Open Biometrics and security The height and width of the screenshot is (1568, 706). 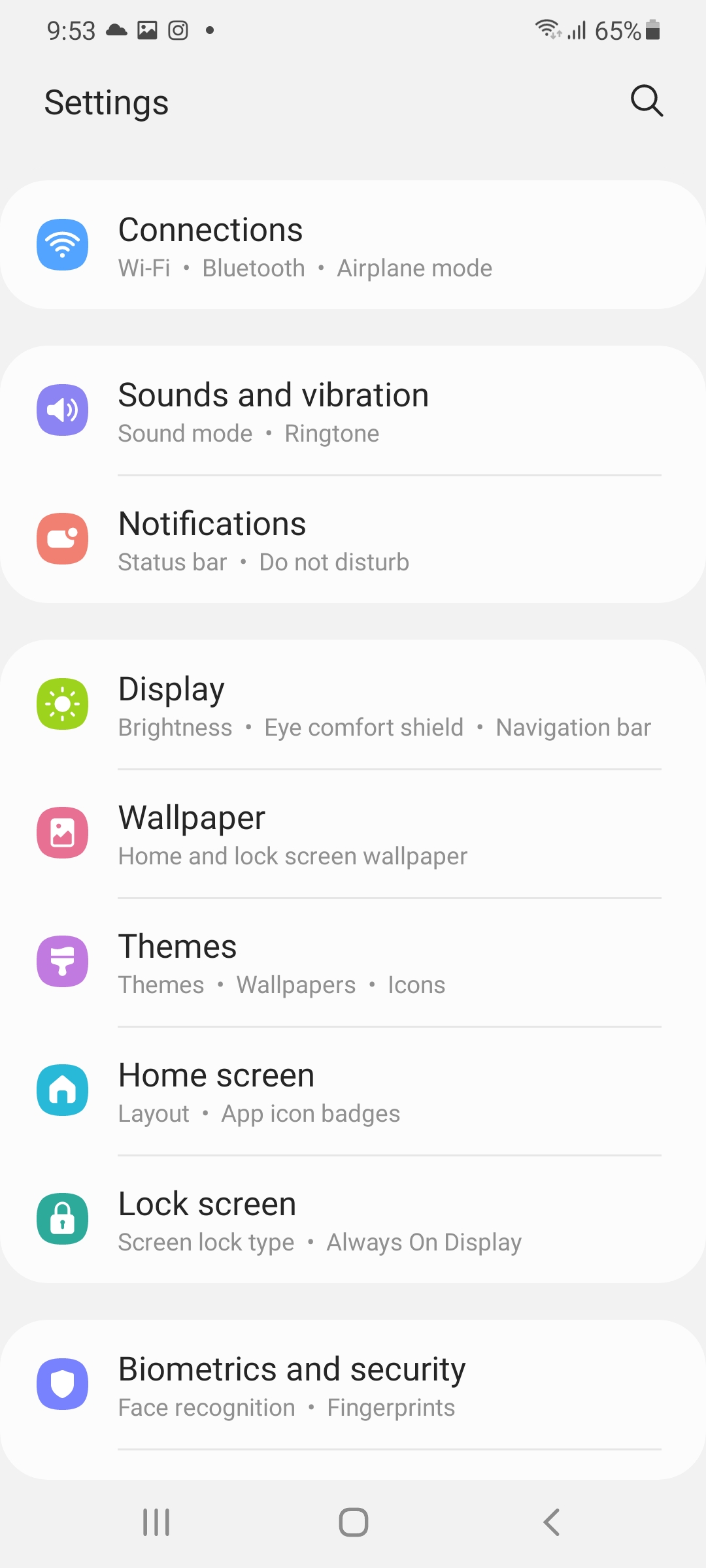353,1385
